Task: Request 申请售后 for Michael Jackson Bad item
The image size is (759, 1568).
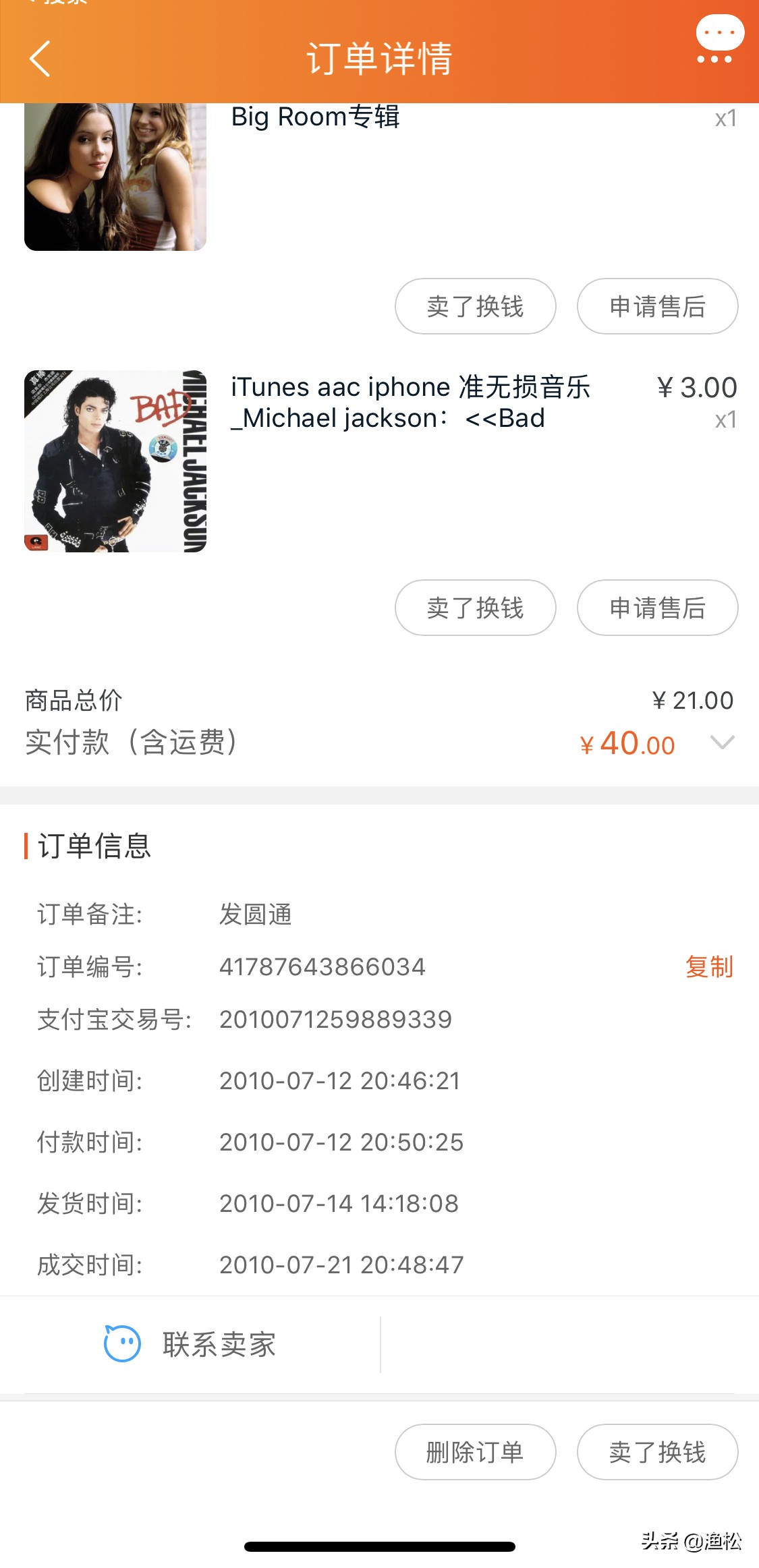Action: 657,608
